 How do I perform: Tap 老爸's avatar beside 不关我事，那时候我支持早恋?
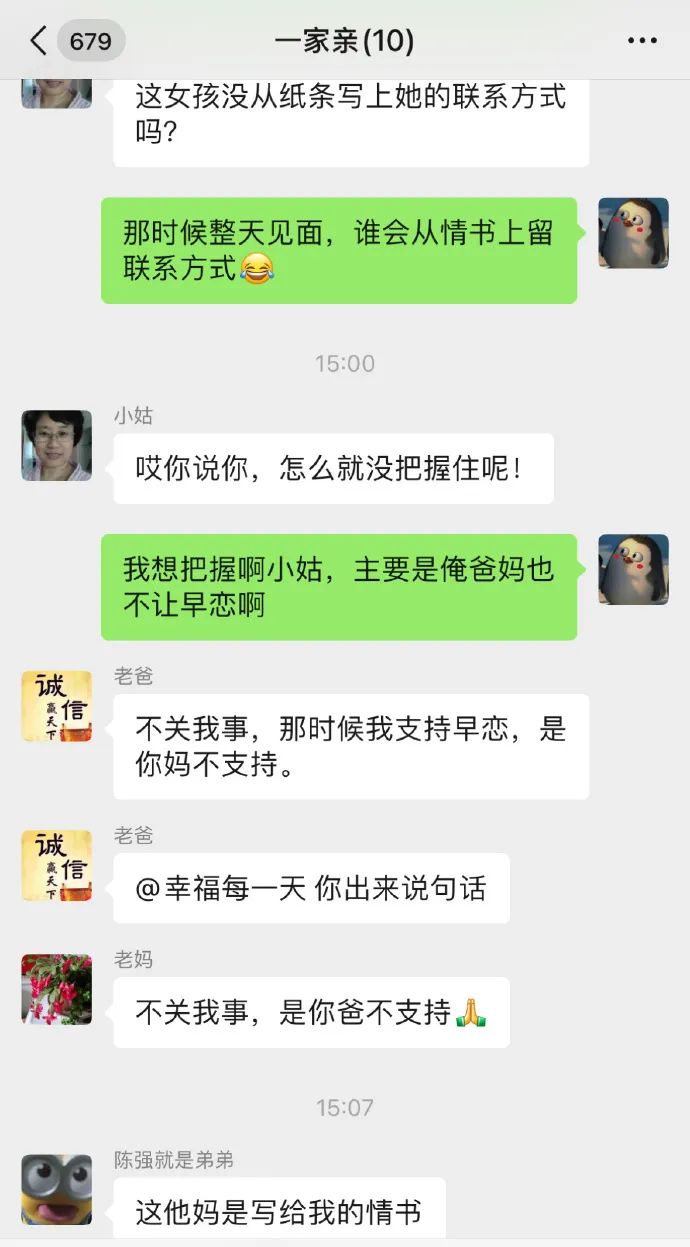click(x=57, y=706)
